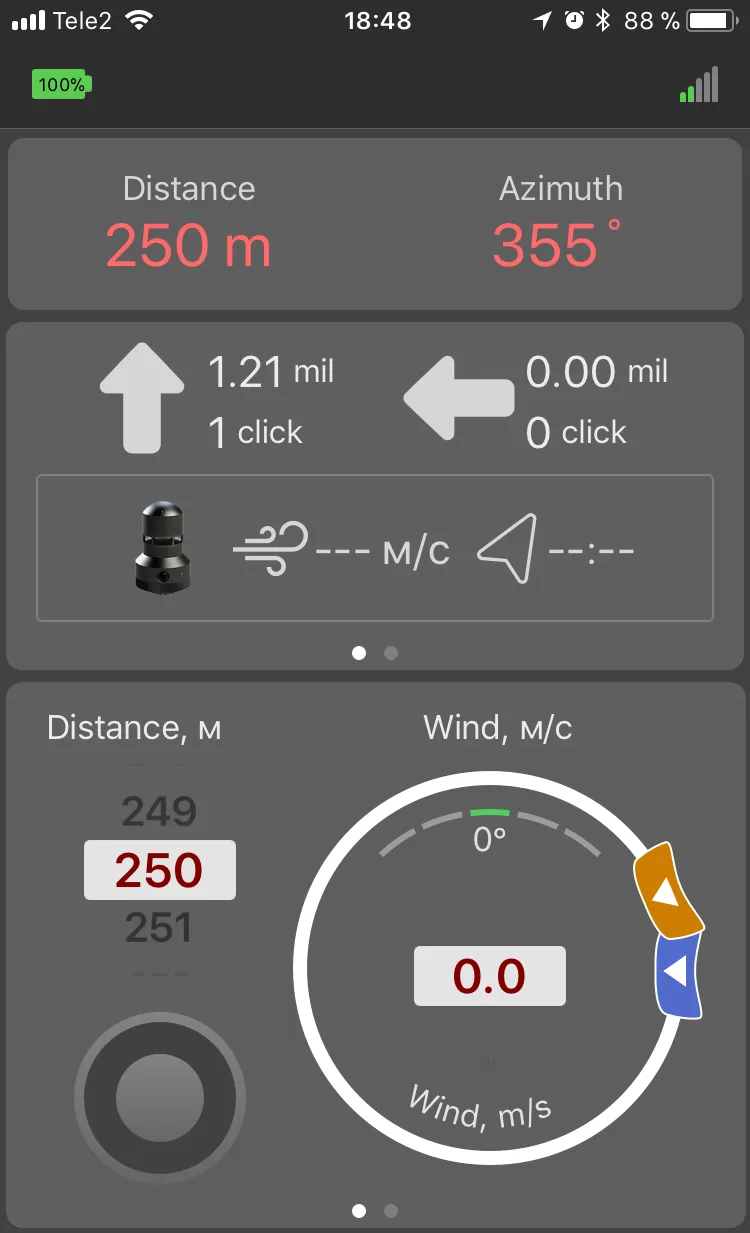The height and width of the screenshot is (1233, 750).
Task: Edit the 0.0 wind speed value
Action: tap(489, 976)
